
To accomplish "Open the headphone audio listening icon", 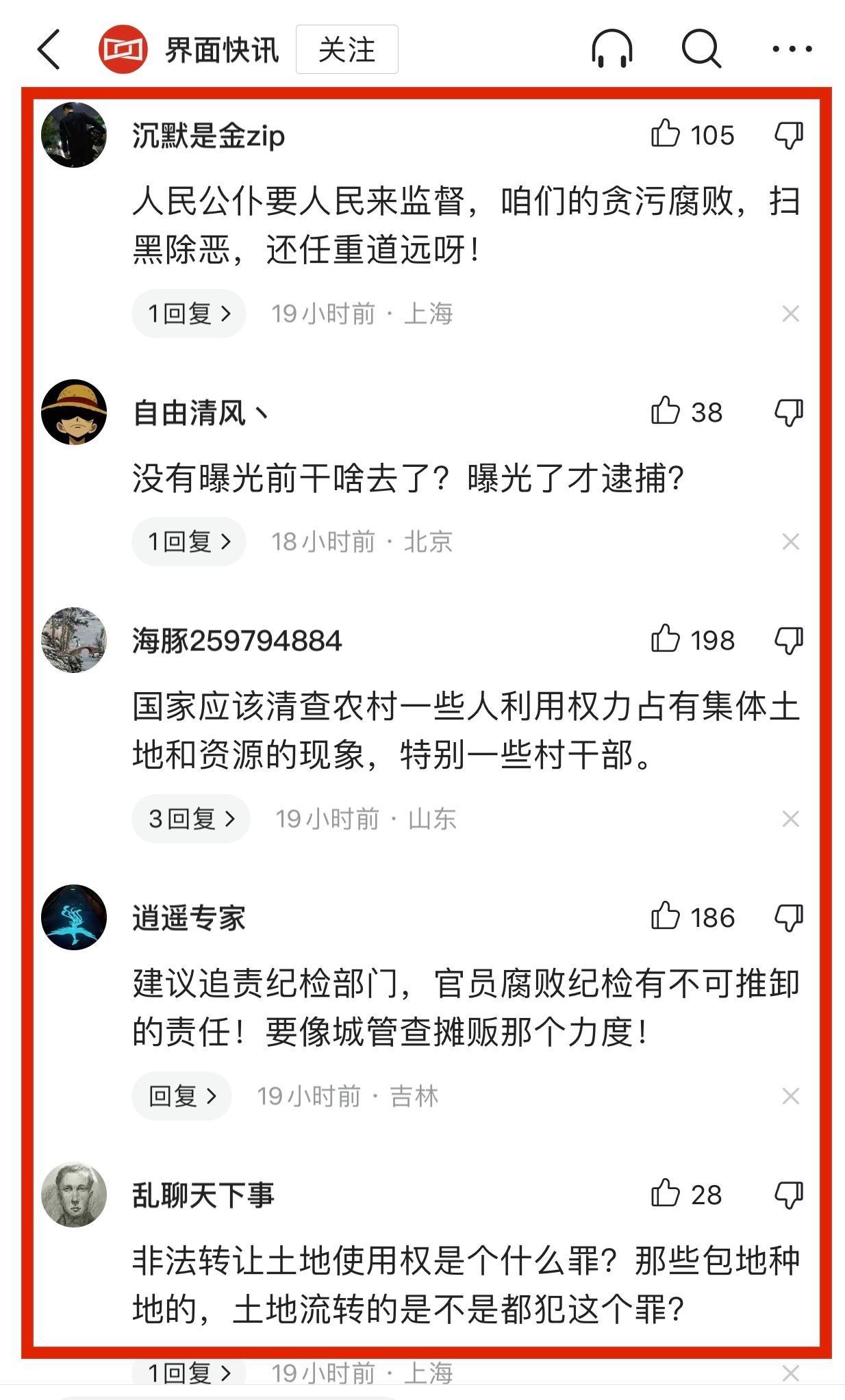I will coord(611,49).
